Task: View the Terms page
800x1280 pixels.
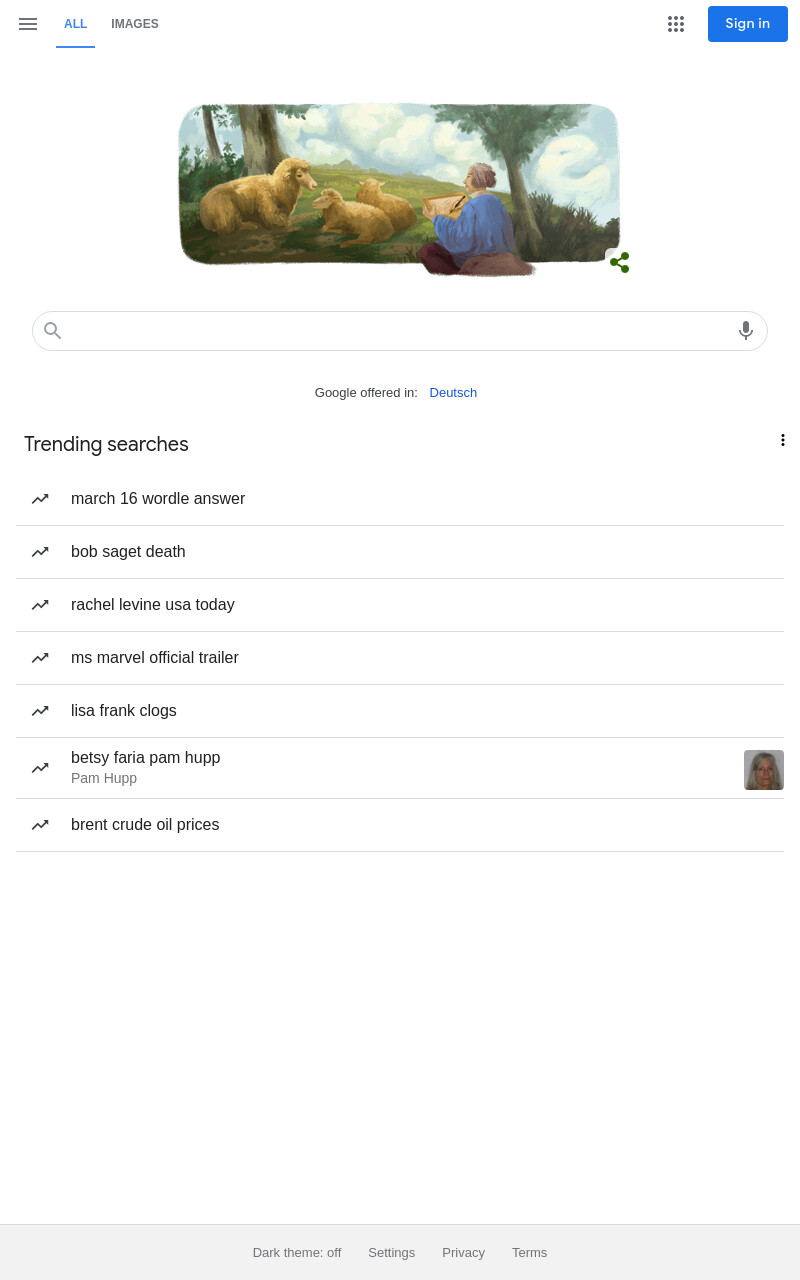Action: click(x=529, y=1252)
